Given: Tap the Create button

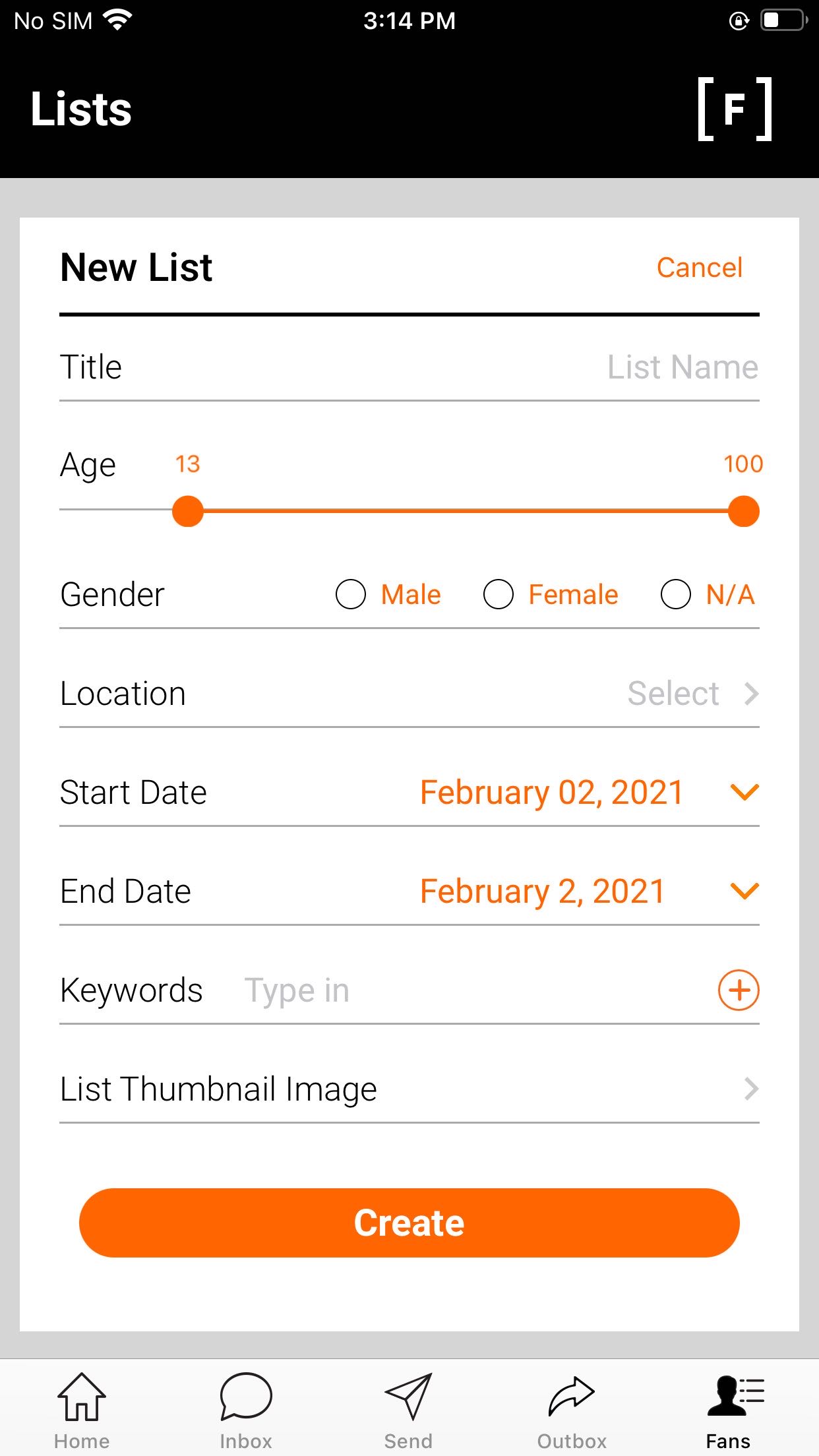Looking at the screenshot, I should 409,1223.
